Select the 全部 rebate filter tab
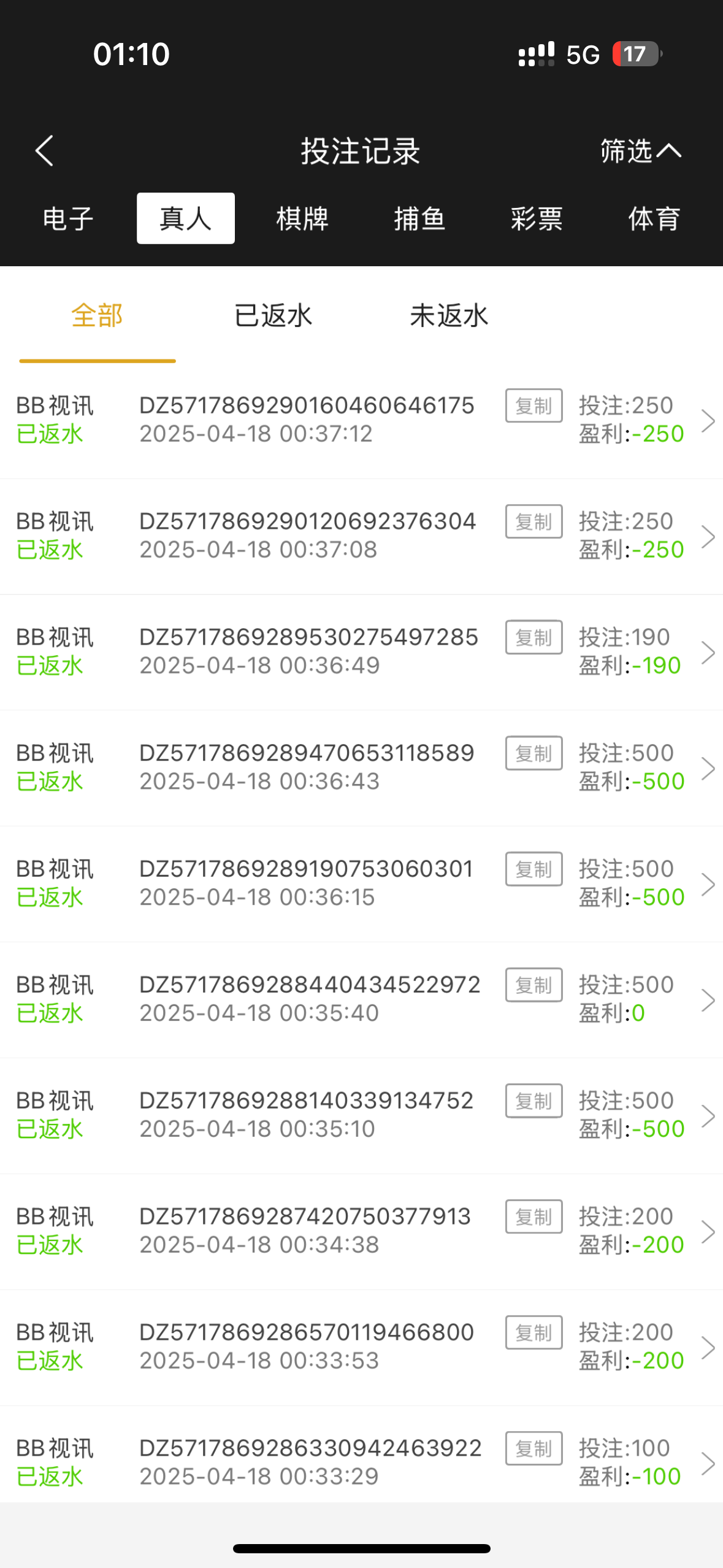This screenshot has height=1568, width=723. tap(97, 316)
